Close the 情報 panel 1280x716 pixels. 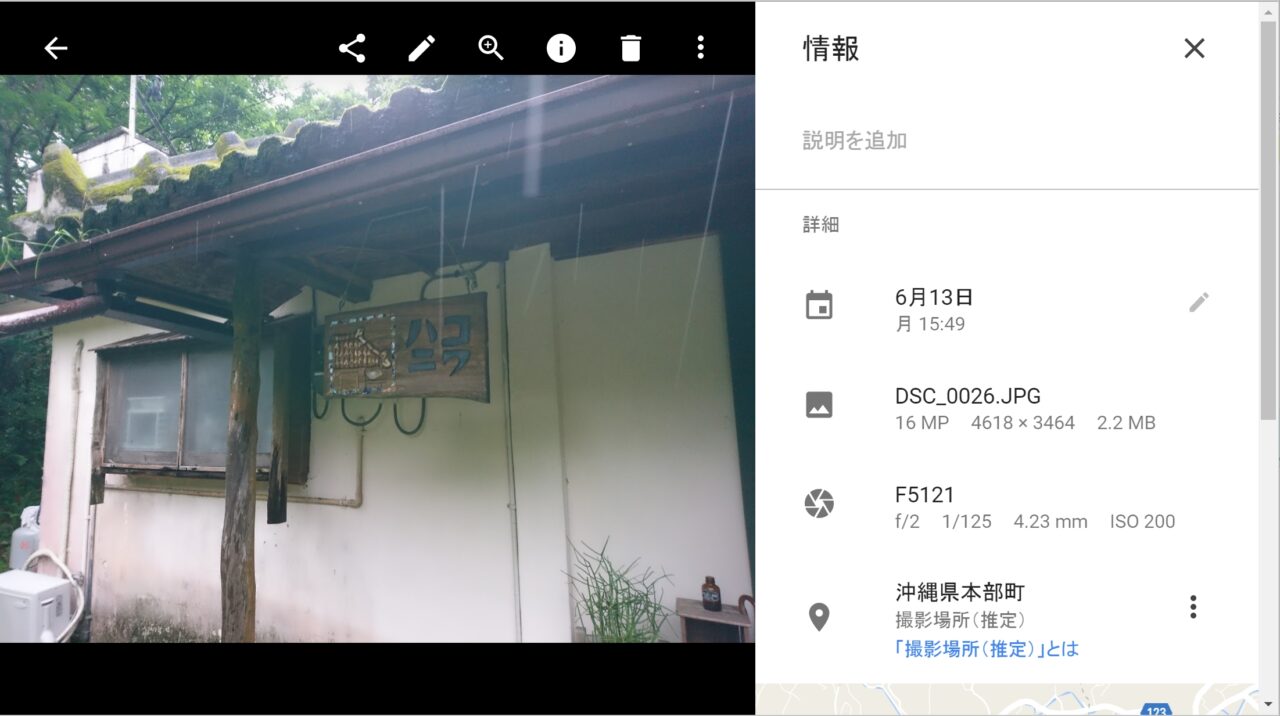(1194, 48)
